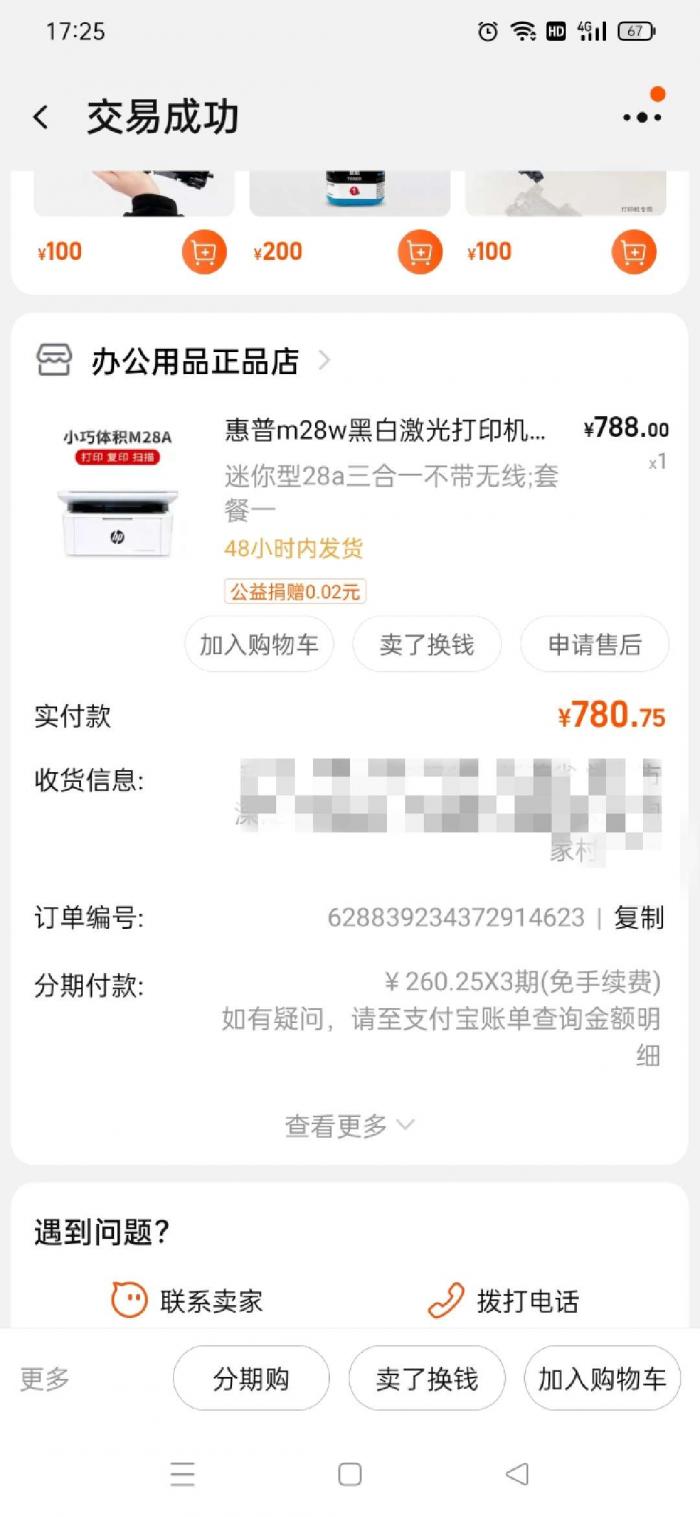The height and width of the screenshot is (1517, 700).
Task: Add the ¥200 item to cart
Action: [420, 252]
